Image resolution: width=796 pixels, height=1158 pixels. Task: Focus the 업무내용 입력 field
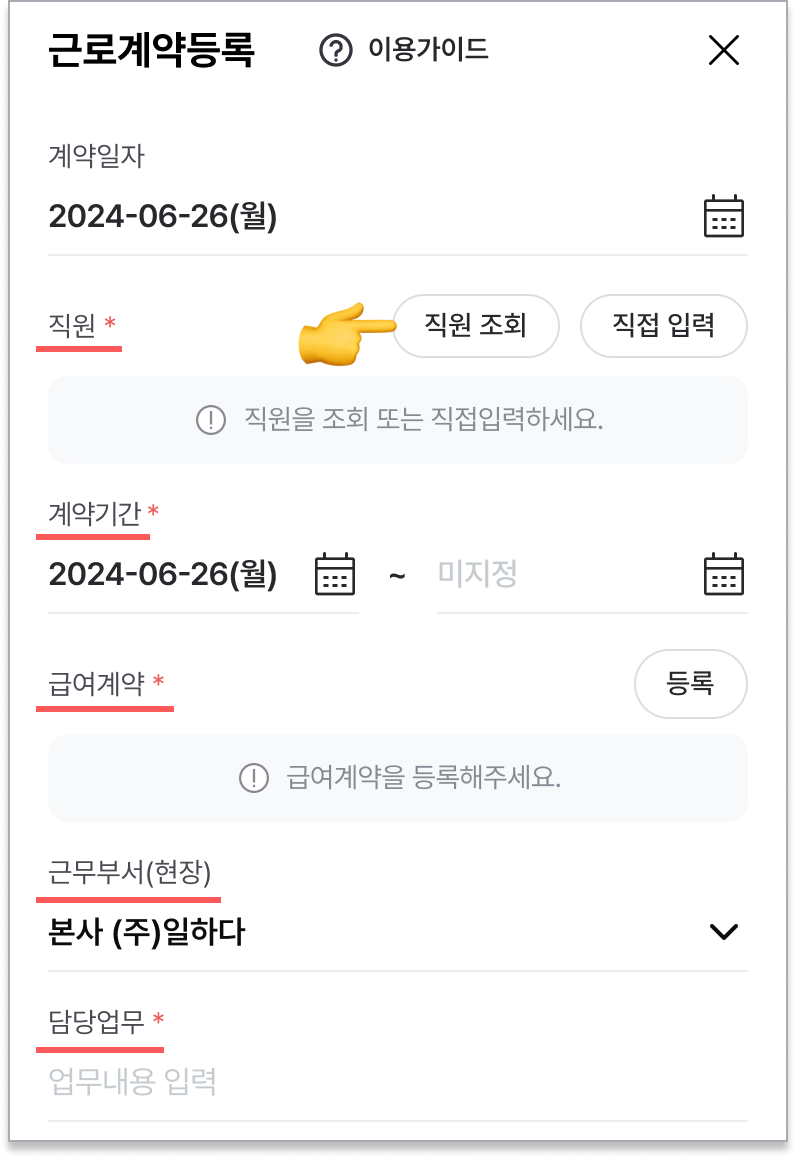397,1081
